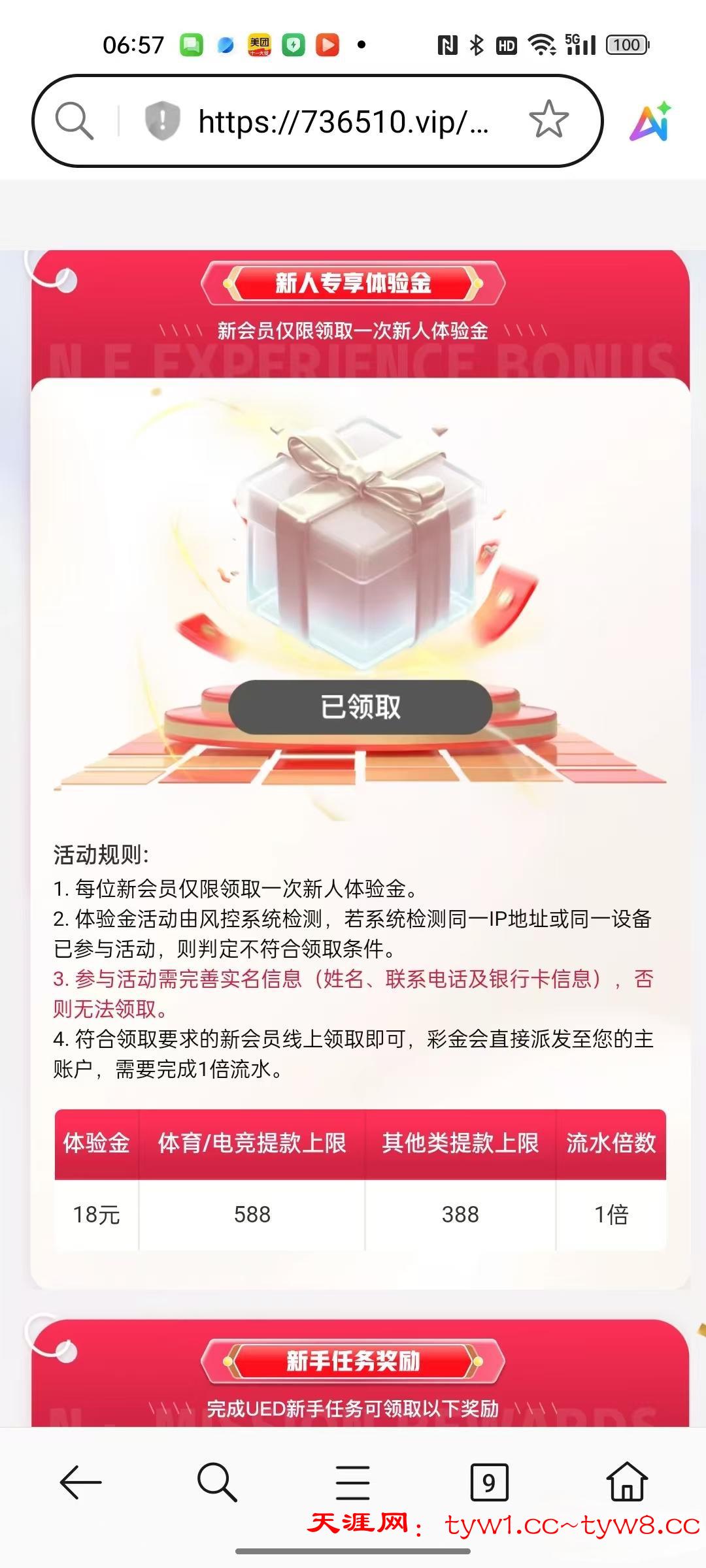Open the browser menu

pos(353,1482)
